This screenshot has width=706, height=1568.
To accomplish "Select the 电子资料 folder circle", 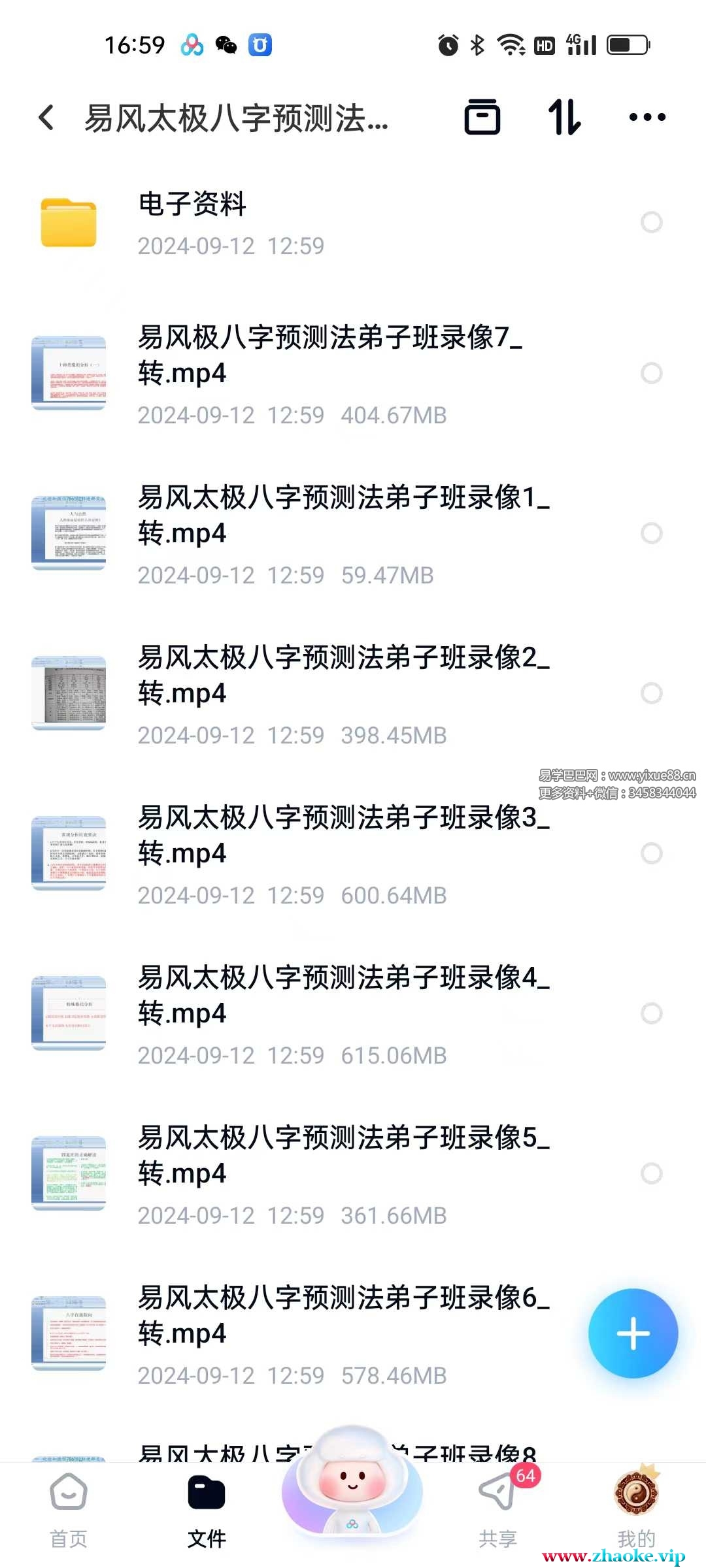I will point(651,222).
